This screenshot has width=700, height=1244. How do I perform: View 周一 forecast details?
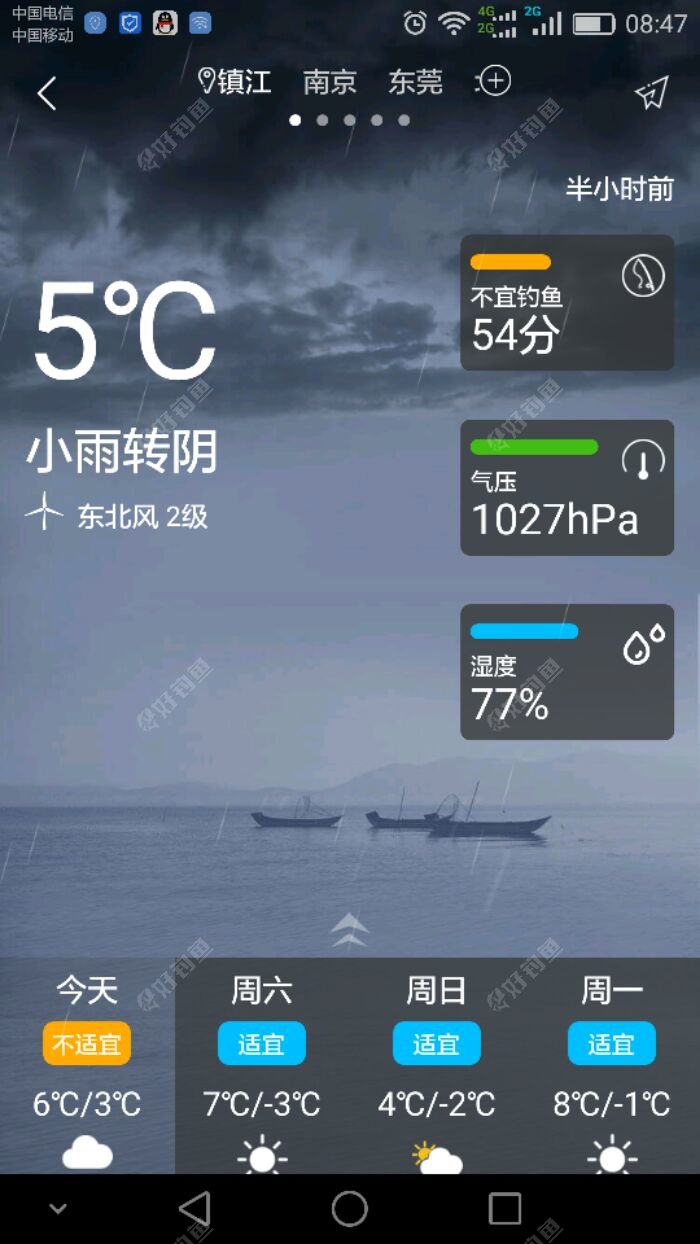pyautogui.click(x=611, y=1065)
